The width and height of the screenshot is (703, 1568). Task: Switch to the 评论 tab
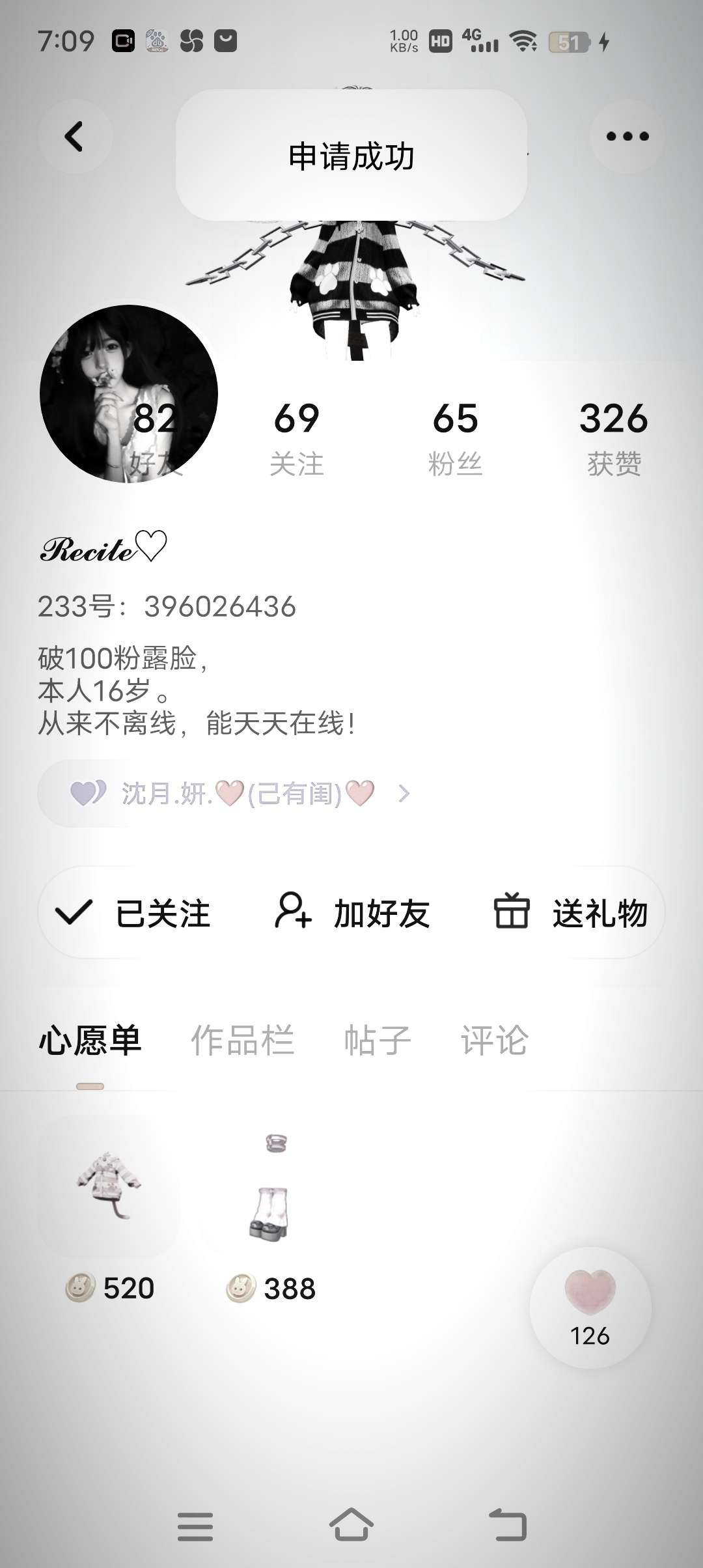coord(495,1040)
